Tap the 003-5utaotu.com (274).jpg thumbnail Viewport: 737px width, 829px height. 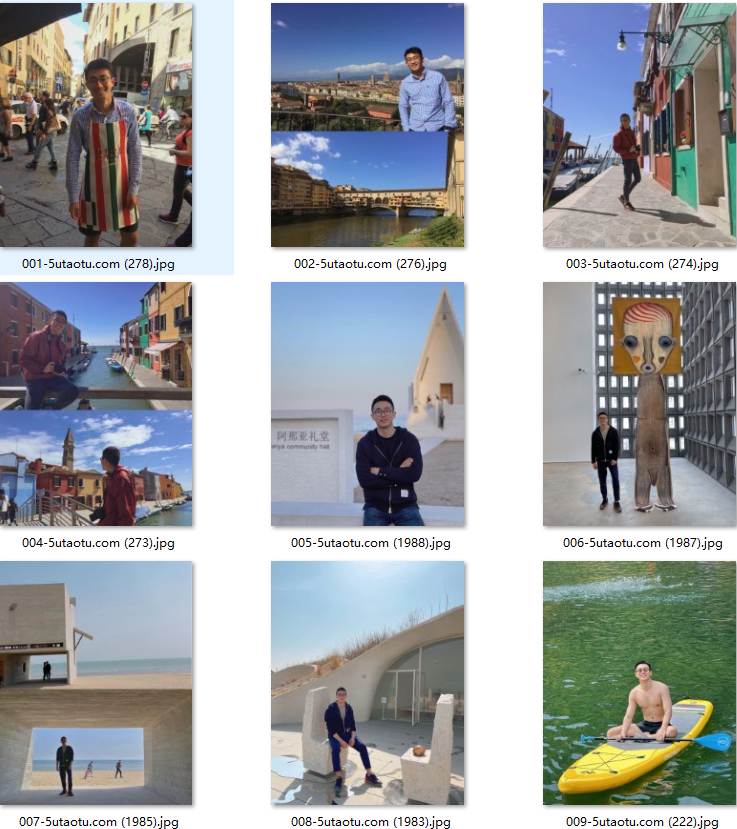(x=639, y=125)
